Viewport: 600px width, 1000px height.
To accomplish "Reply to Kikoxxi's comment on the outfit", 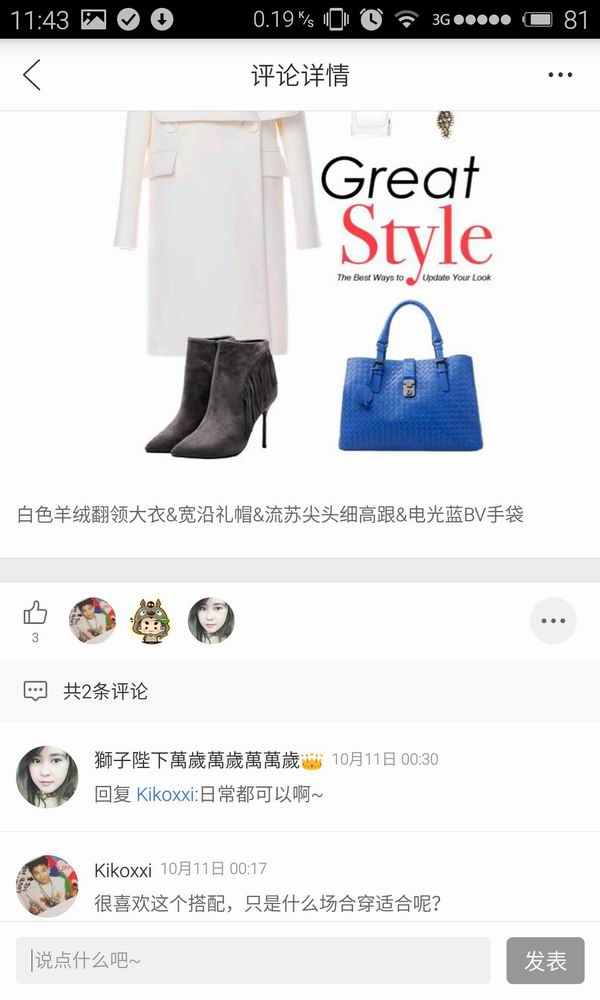I will click(x=270, y=903).
